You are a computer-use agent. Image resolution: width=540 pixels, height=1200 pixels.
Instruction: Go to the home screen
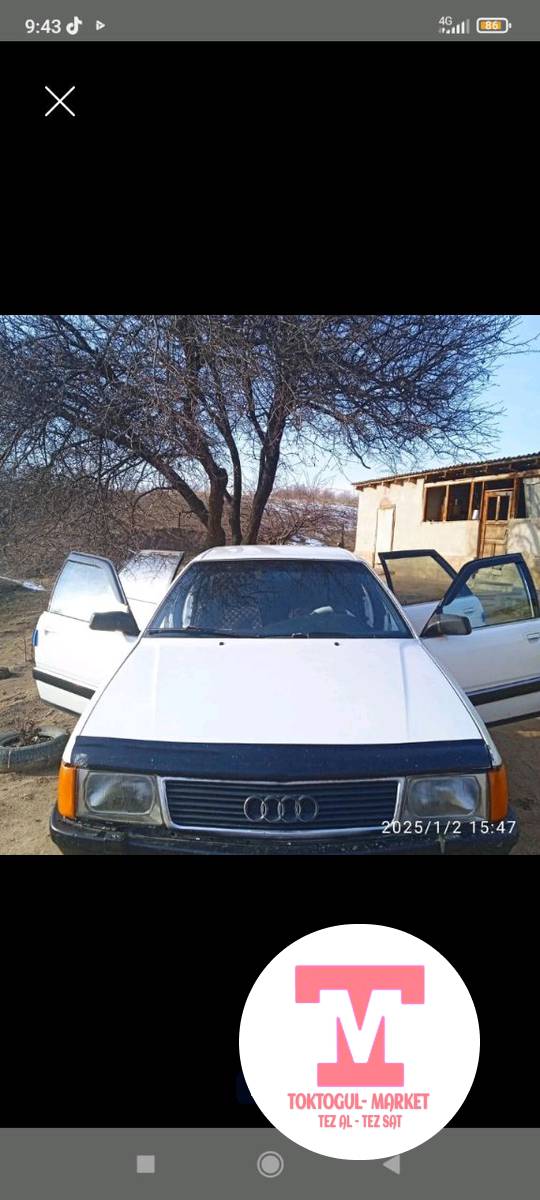[x=270, y=1164]
